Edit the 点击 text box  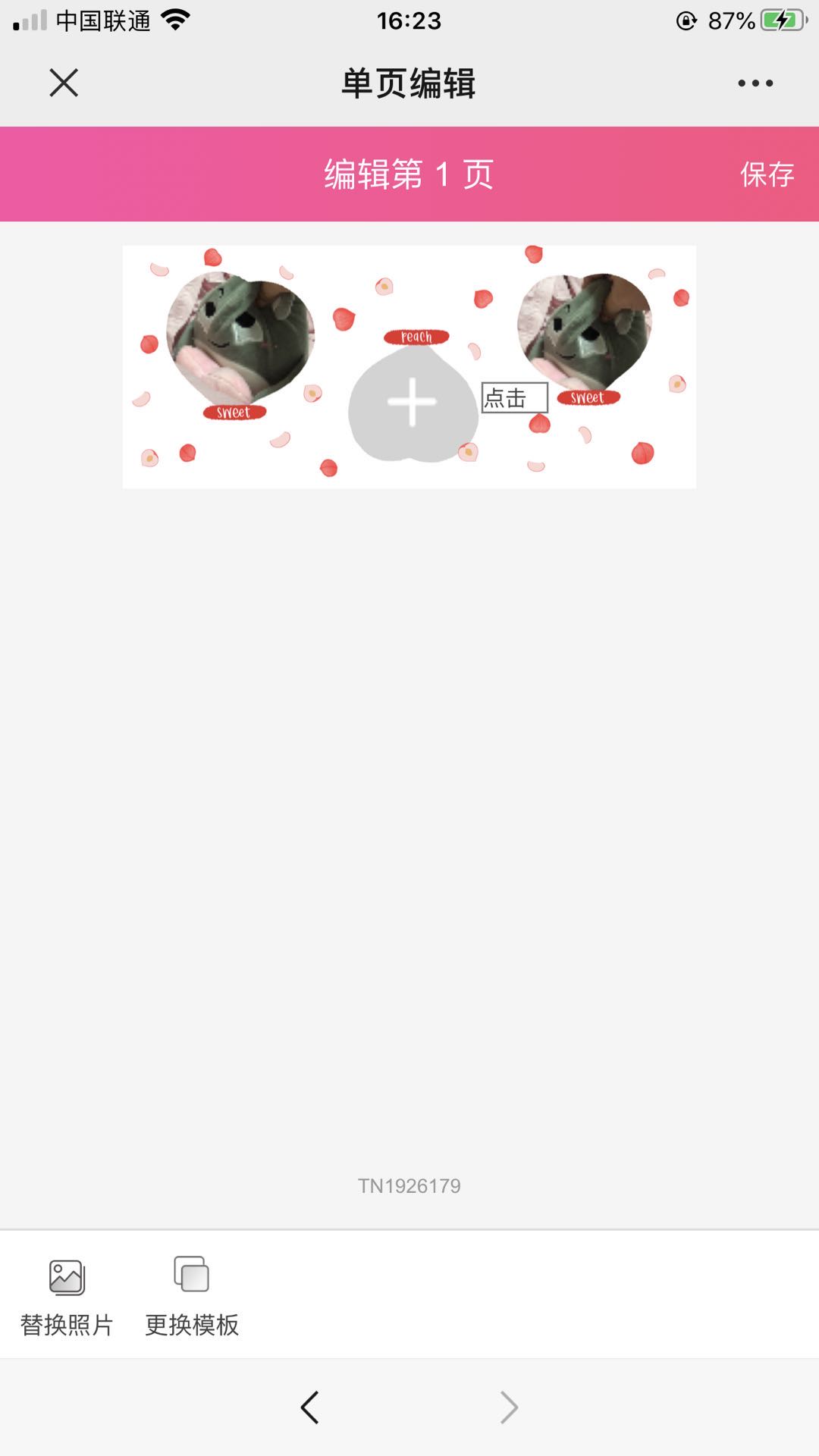tap(514, 397)
